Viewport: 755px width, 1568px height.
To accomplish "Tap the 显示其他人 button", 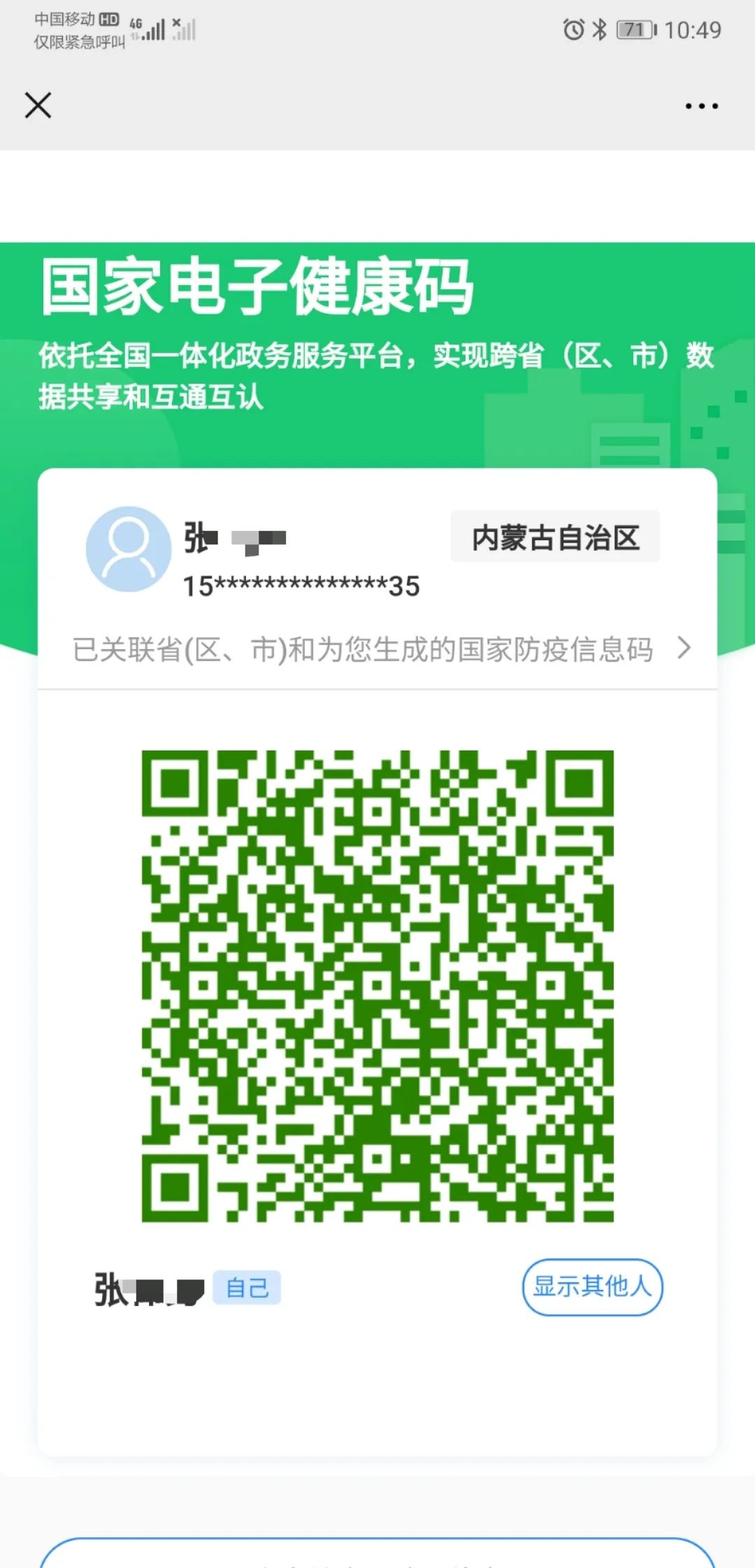I will (592, 1286).
